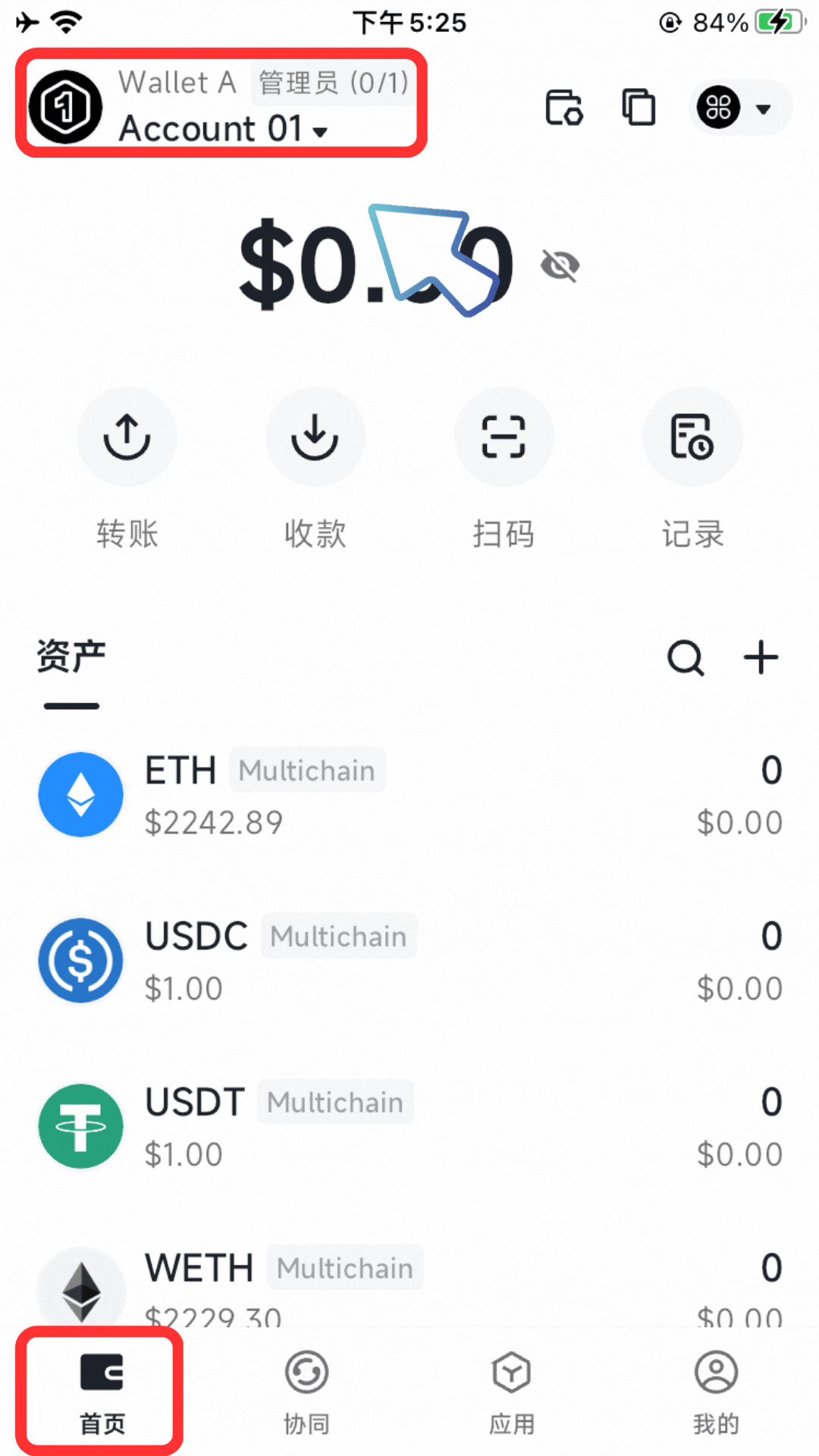
Task: Copy the wallet address
Action: (639, 107)
